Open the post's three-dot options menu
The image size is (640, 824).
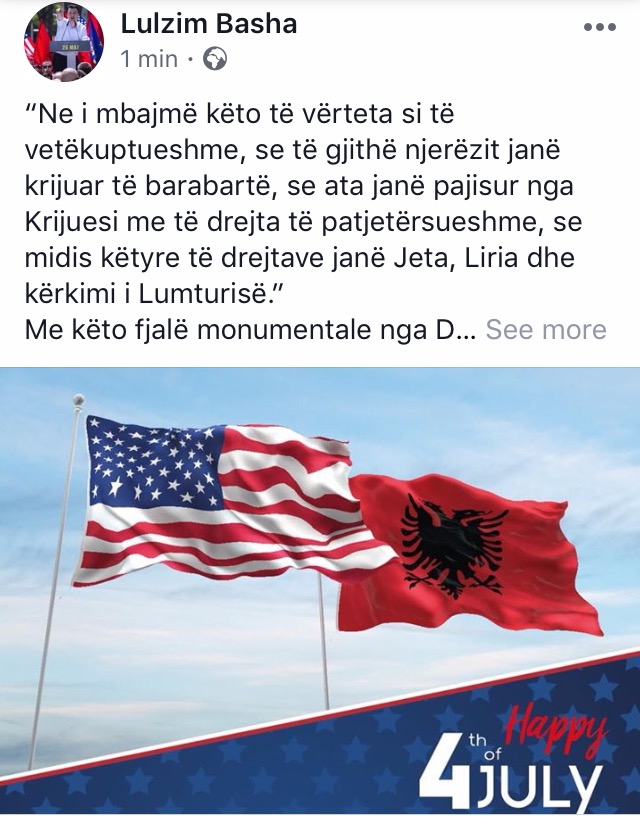click(x=598, y=28)
